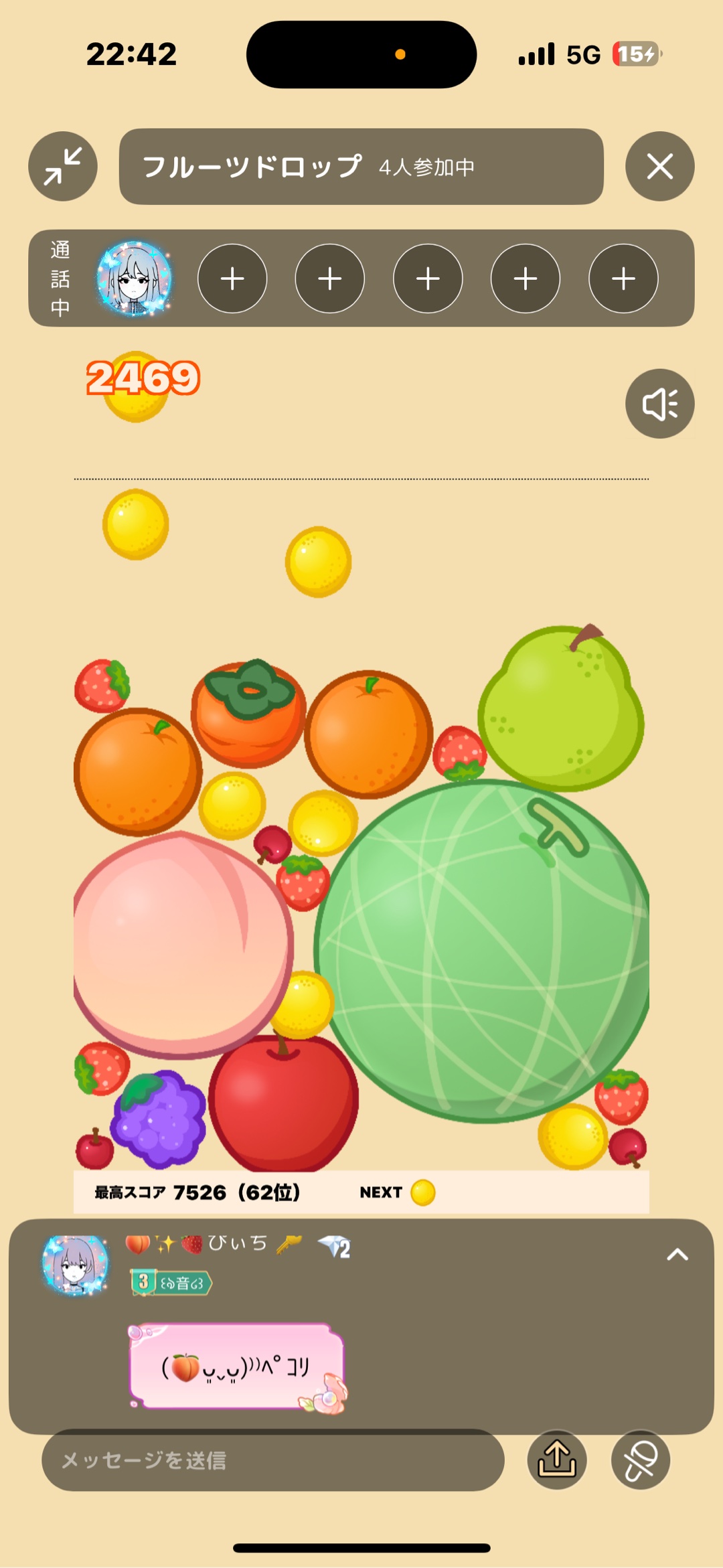
Task: Open the share upload icon
Action: (556, 1460)
